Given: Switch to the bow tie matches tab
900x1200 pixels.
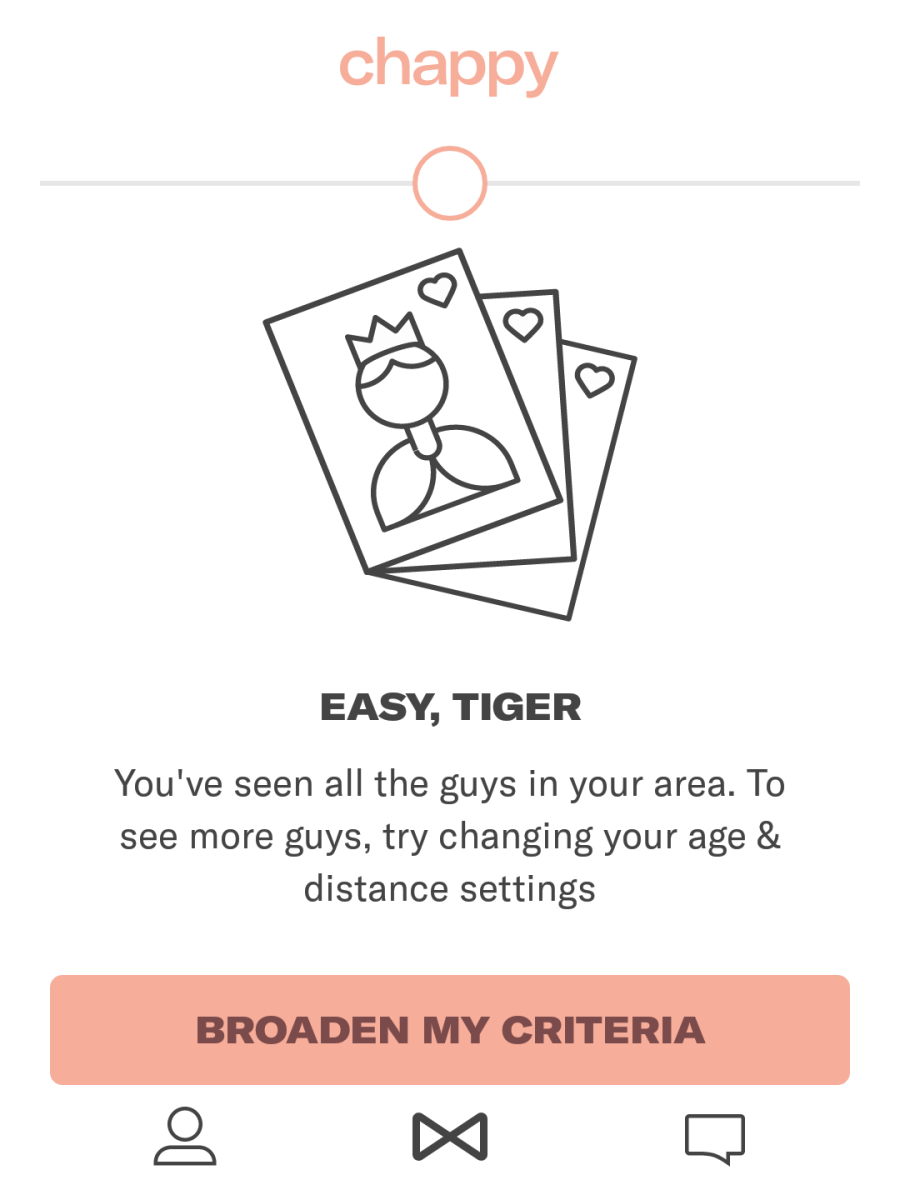Looking at the screenshot, I should (x=450, y=1137).
